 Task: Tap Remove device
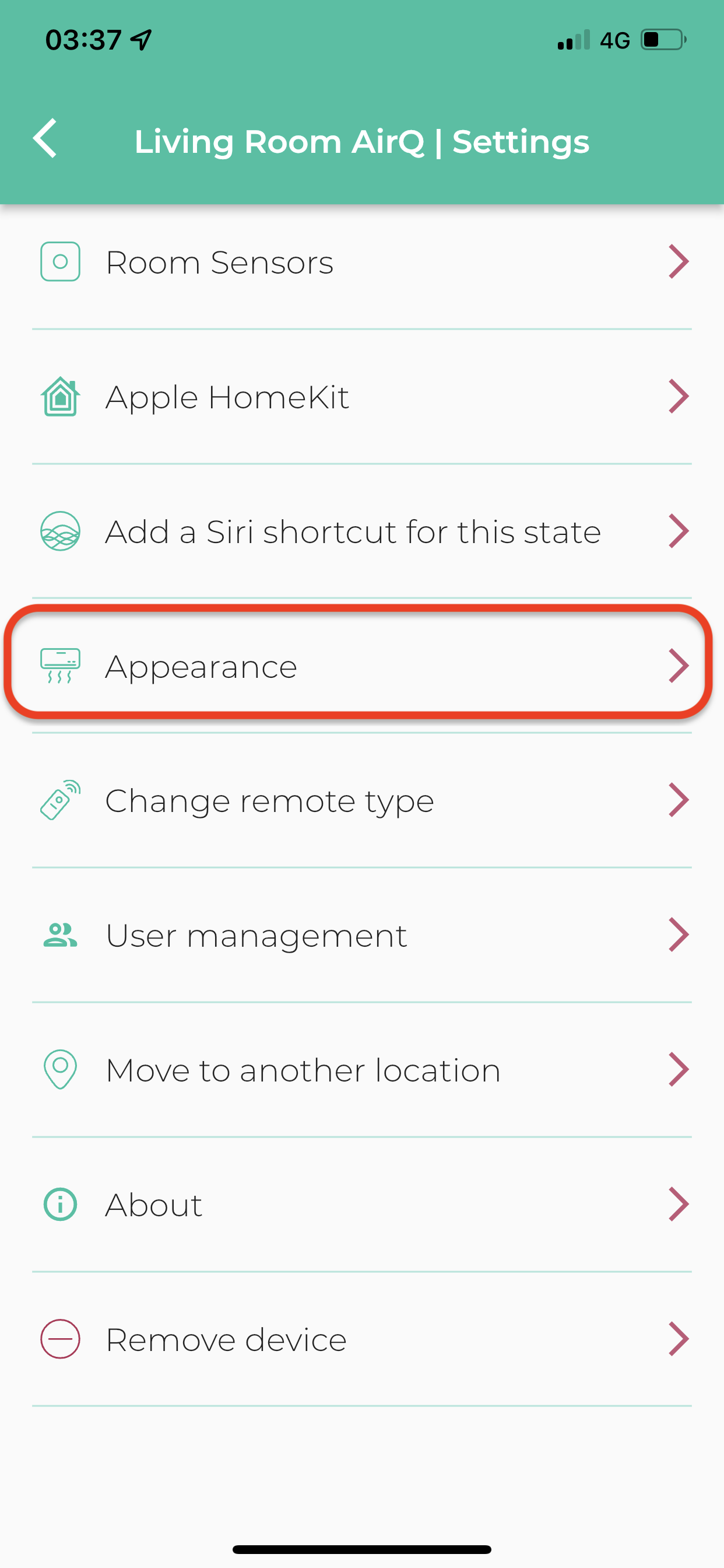point(362,1339)
